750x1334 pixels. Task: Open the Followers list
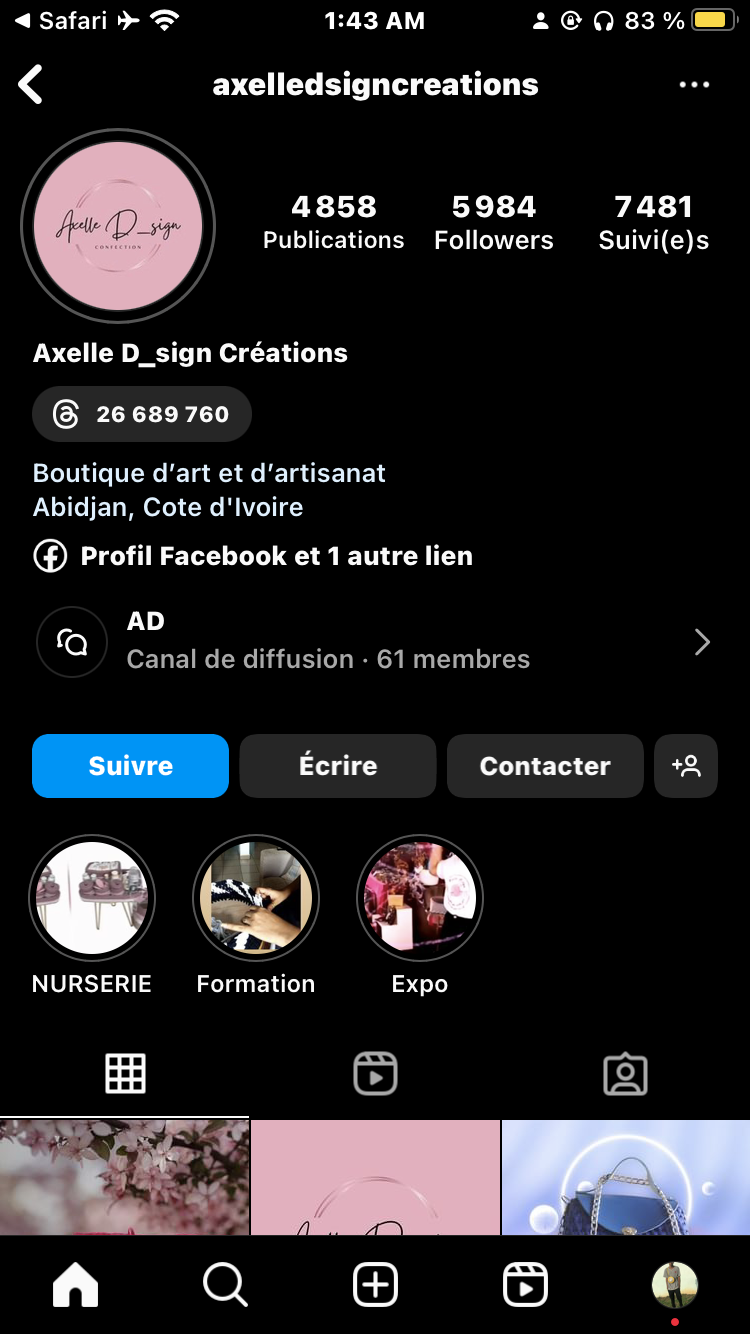coord(493,222)
